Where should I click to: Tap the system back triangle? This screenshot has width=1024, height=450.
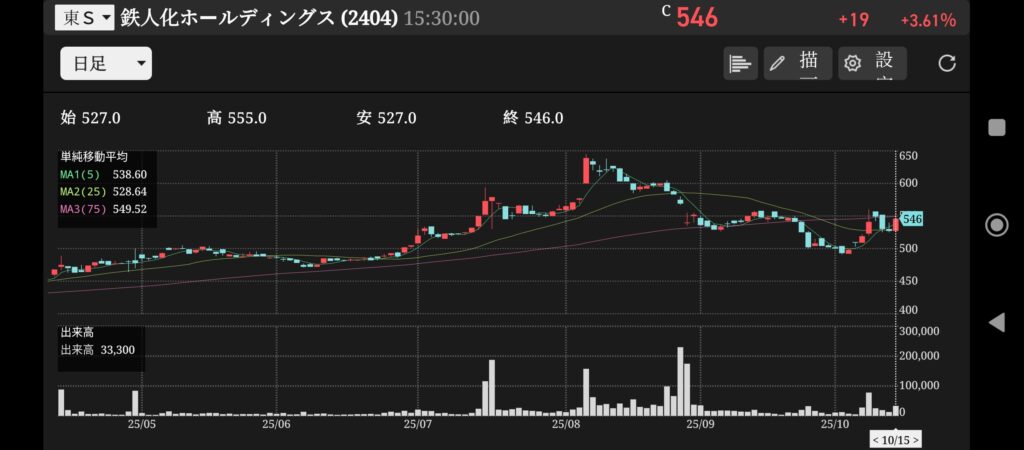[x=996, y=322]
